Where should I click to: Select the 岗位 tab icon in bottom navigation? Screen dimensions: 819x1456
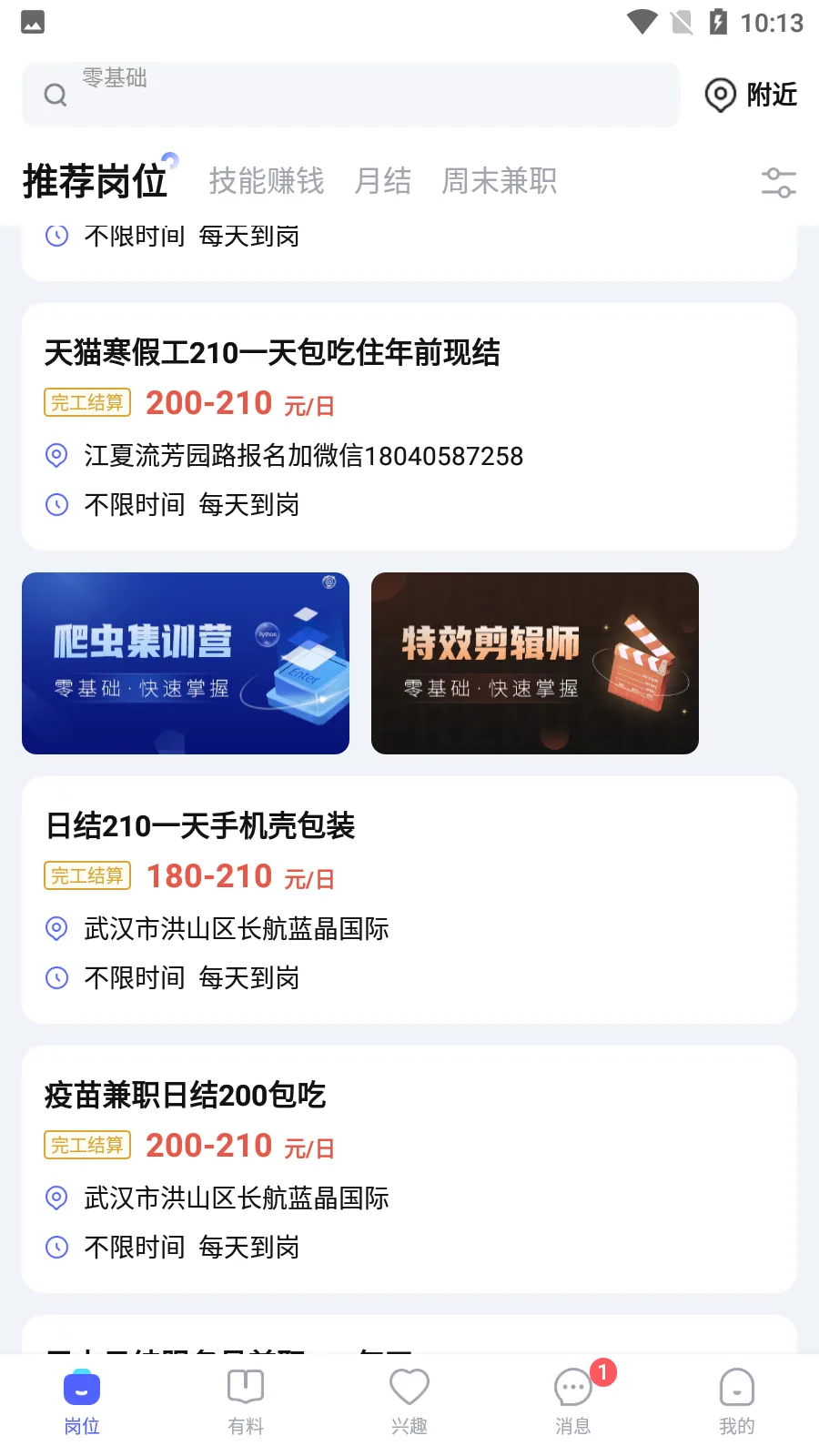[81, 1390]
